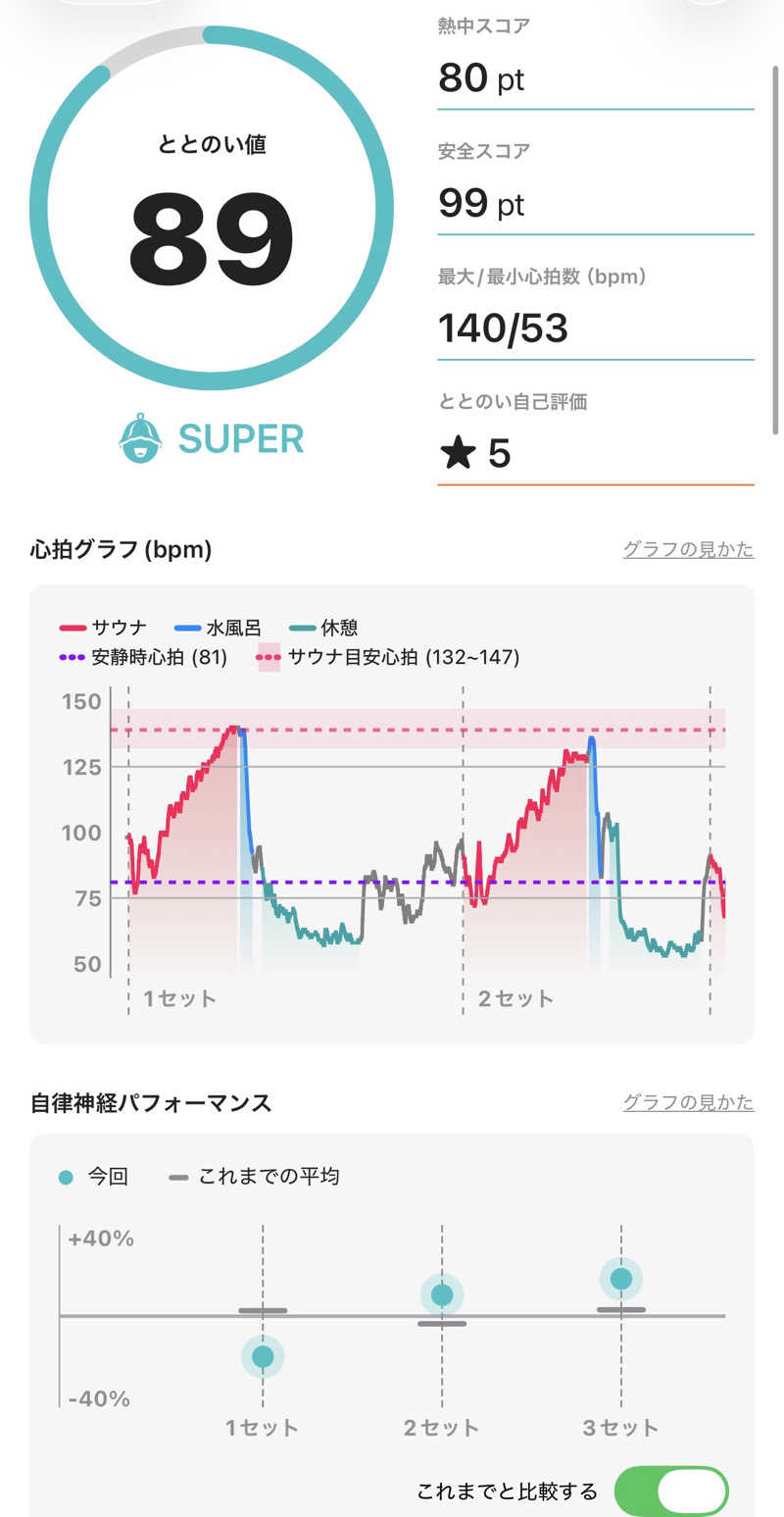
Task: Click the SUPER sauna hat icon
Action: 140,437
